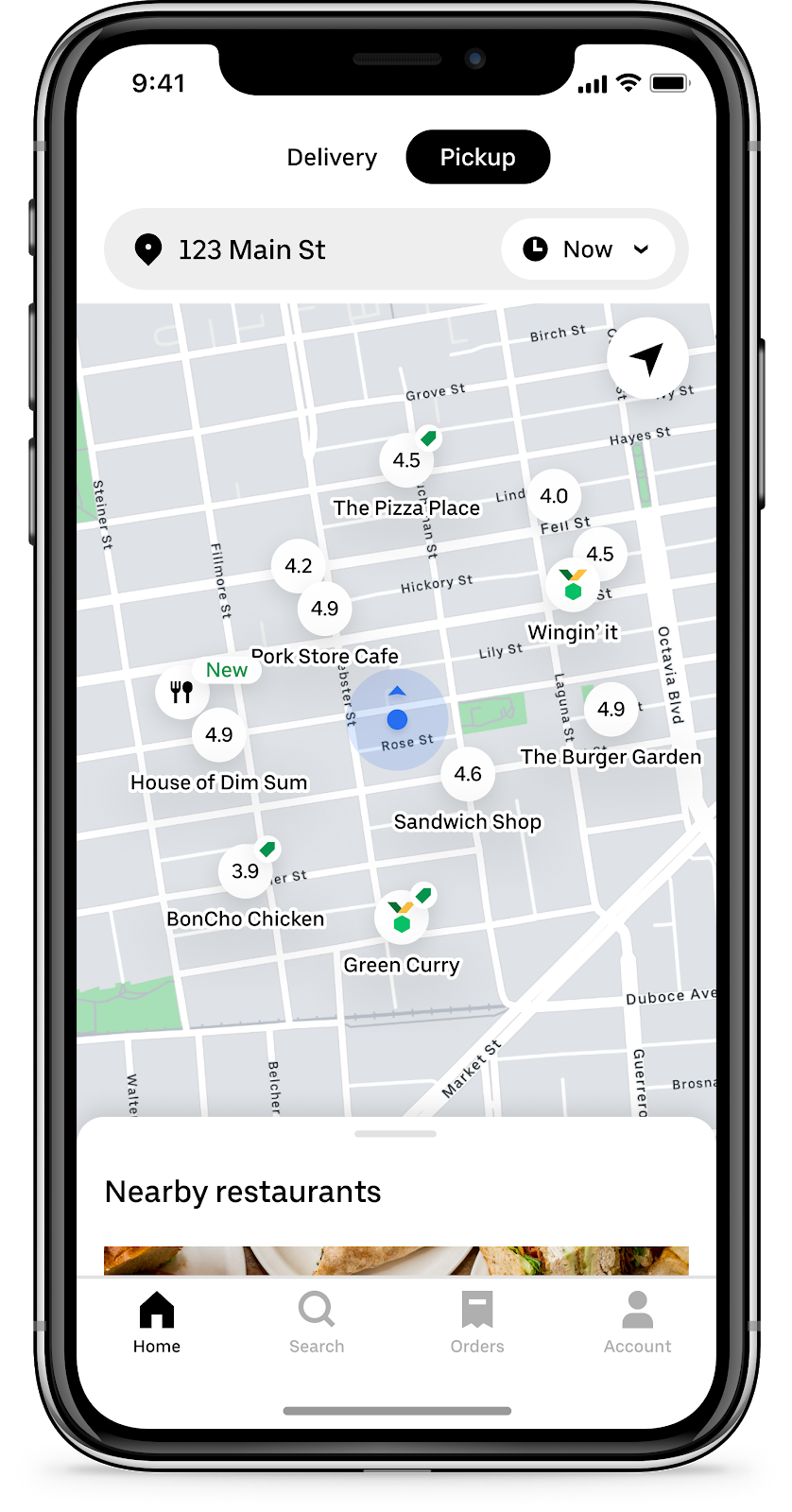Tap the BonCho Chicken 3.9 pin
792x1512 pixels.
click(246, 870)
